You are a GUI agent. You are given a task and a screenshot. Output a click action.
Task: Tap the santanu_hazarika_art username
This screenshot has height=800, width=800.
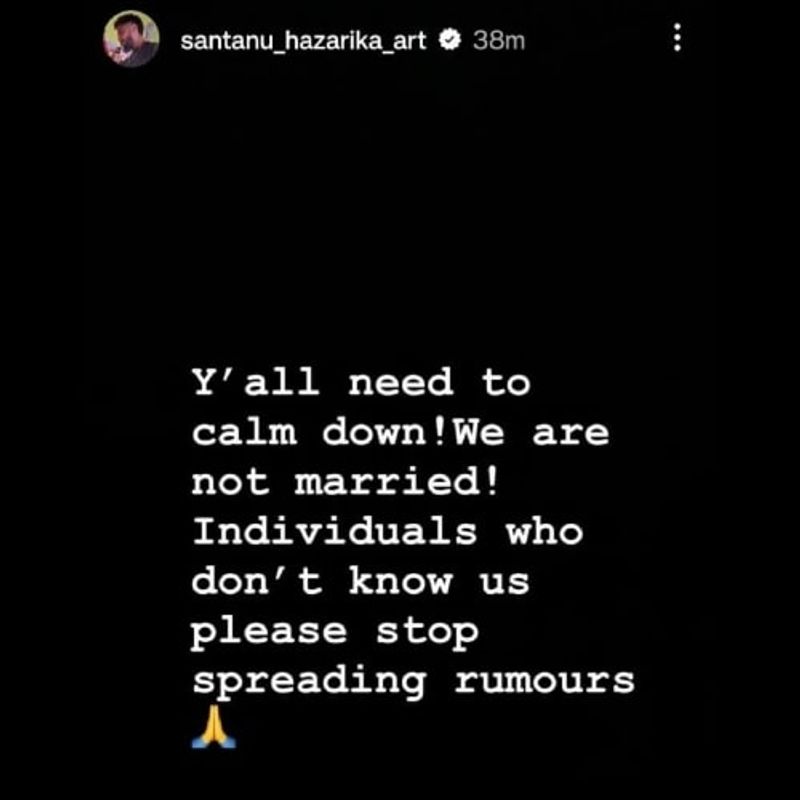pos(304,40)
